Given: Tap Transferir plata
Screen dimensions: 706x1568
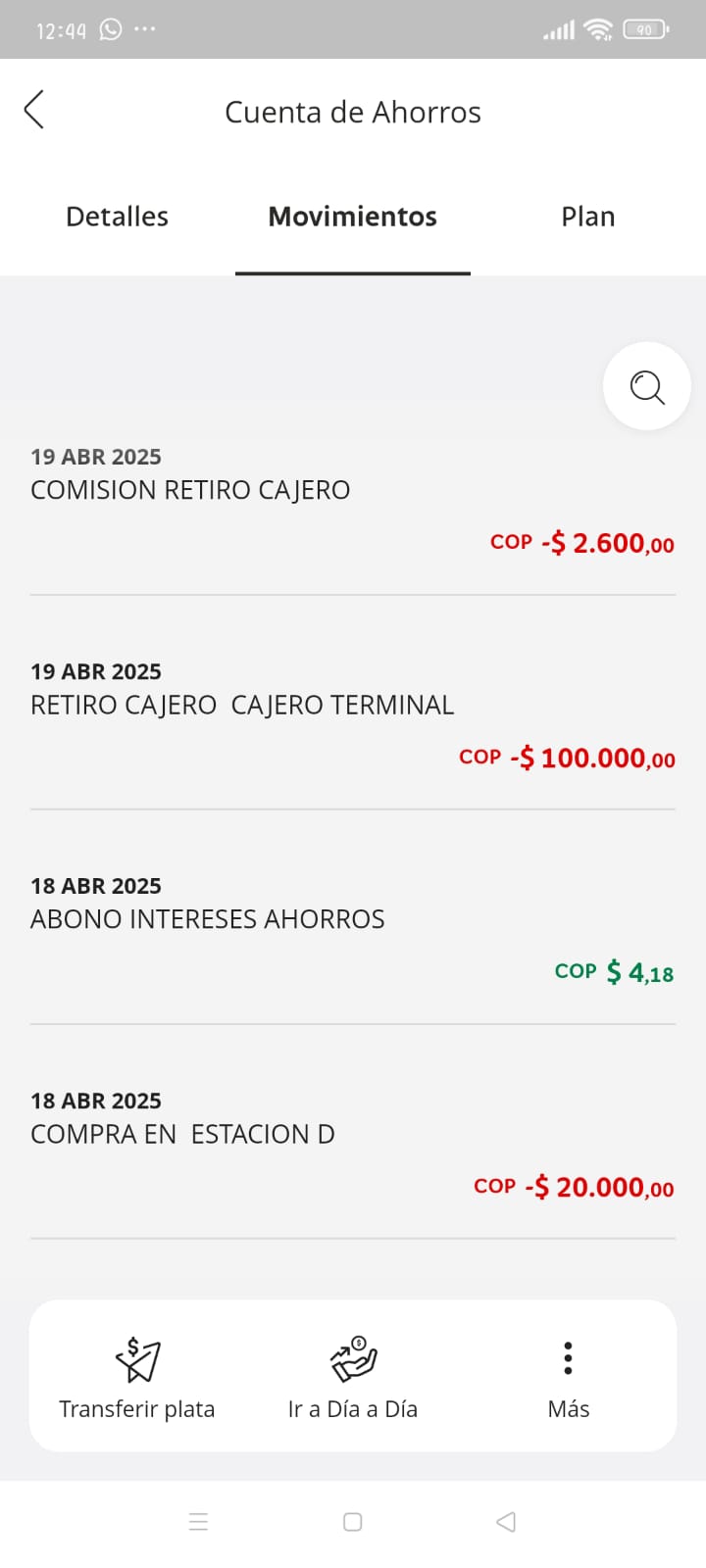Looking at the screenshot, I should point(137,1376).
